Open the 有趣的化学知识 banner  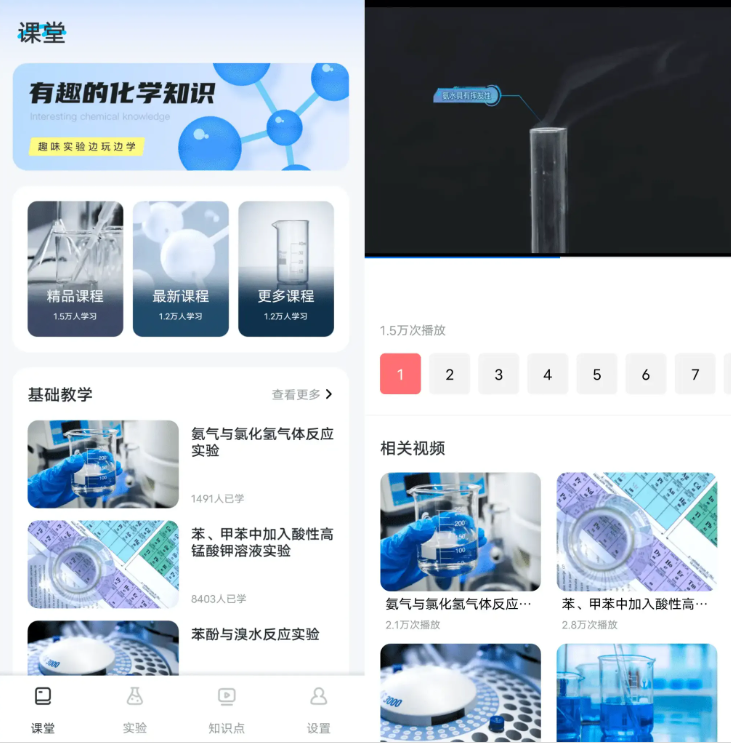tap(181, 116)
